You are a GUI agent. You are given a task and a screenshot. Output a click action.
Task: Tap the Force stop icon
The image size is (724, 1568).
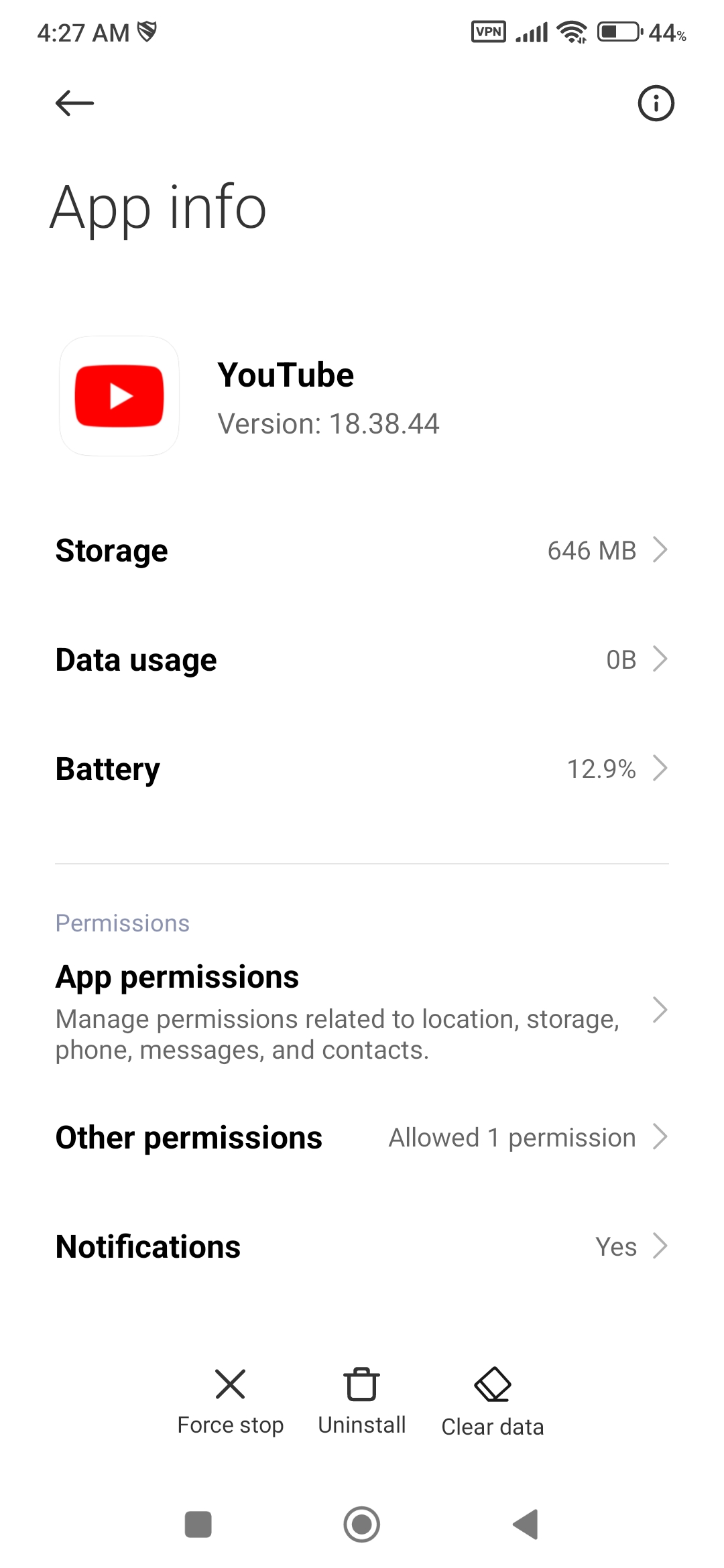point(230,1384)
